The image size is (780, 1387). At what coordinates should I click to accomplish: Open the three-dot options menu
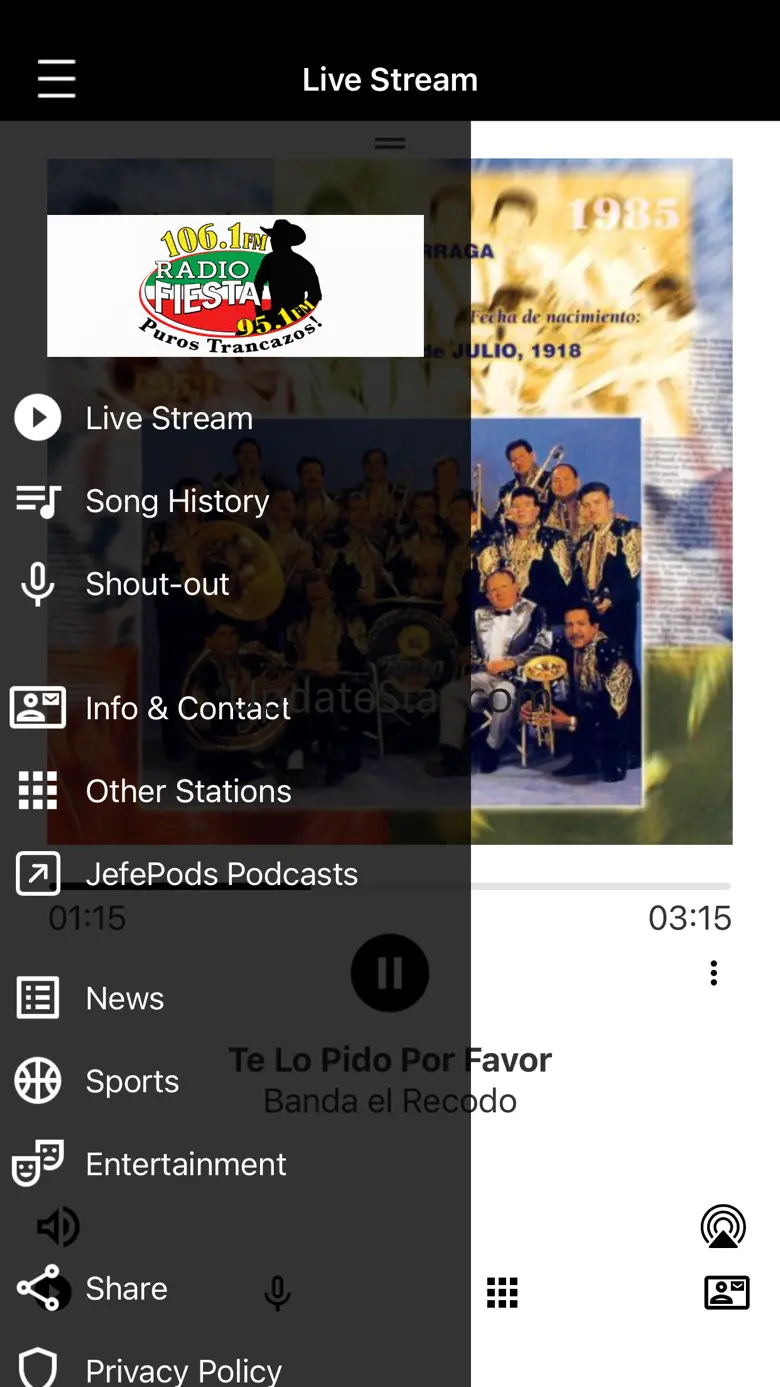point(713,973)
